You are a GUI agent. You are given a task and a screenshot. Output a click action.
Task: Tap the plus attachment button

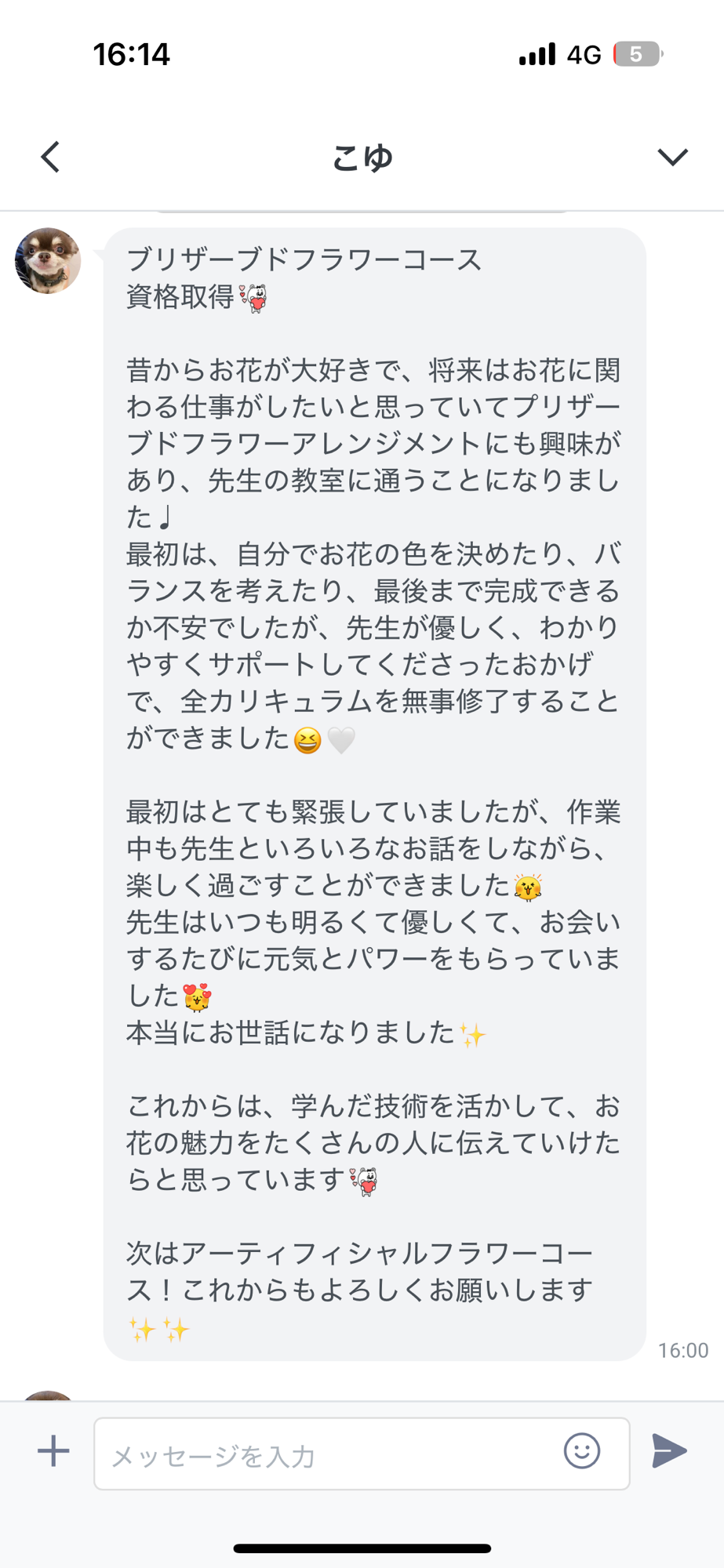53,1451
